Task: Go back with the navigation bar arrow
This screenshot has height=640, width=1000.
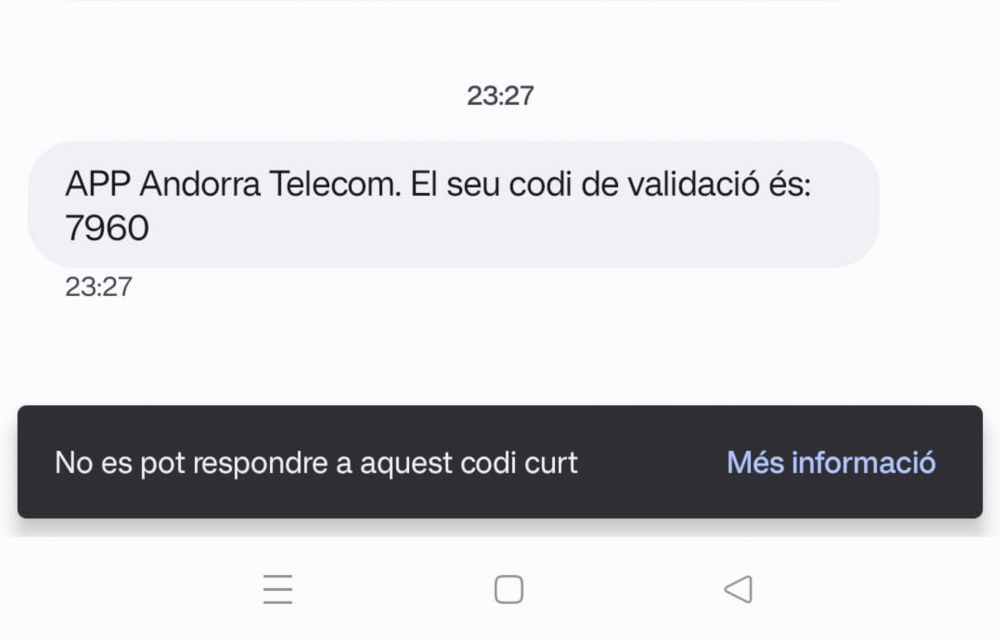Action: [738, 590]
